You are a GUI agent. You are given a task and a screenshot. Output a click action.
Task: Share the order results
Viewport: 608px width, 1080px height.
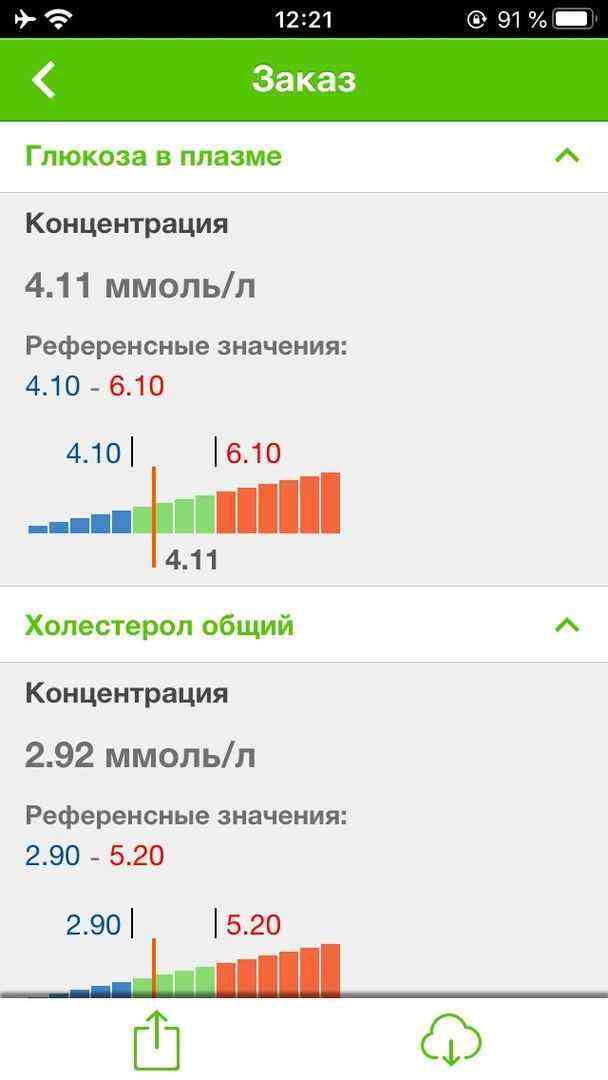coord(157,1040)
